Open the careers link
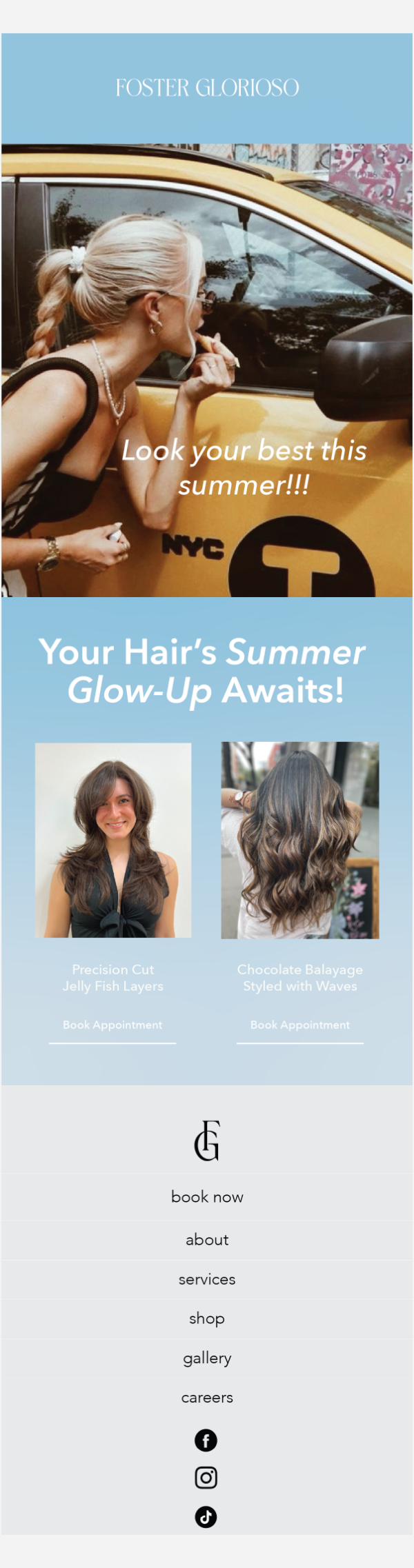 click(207, 1398)
